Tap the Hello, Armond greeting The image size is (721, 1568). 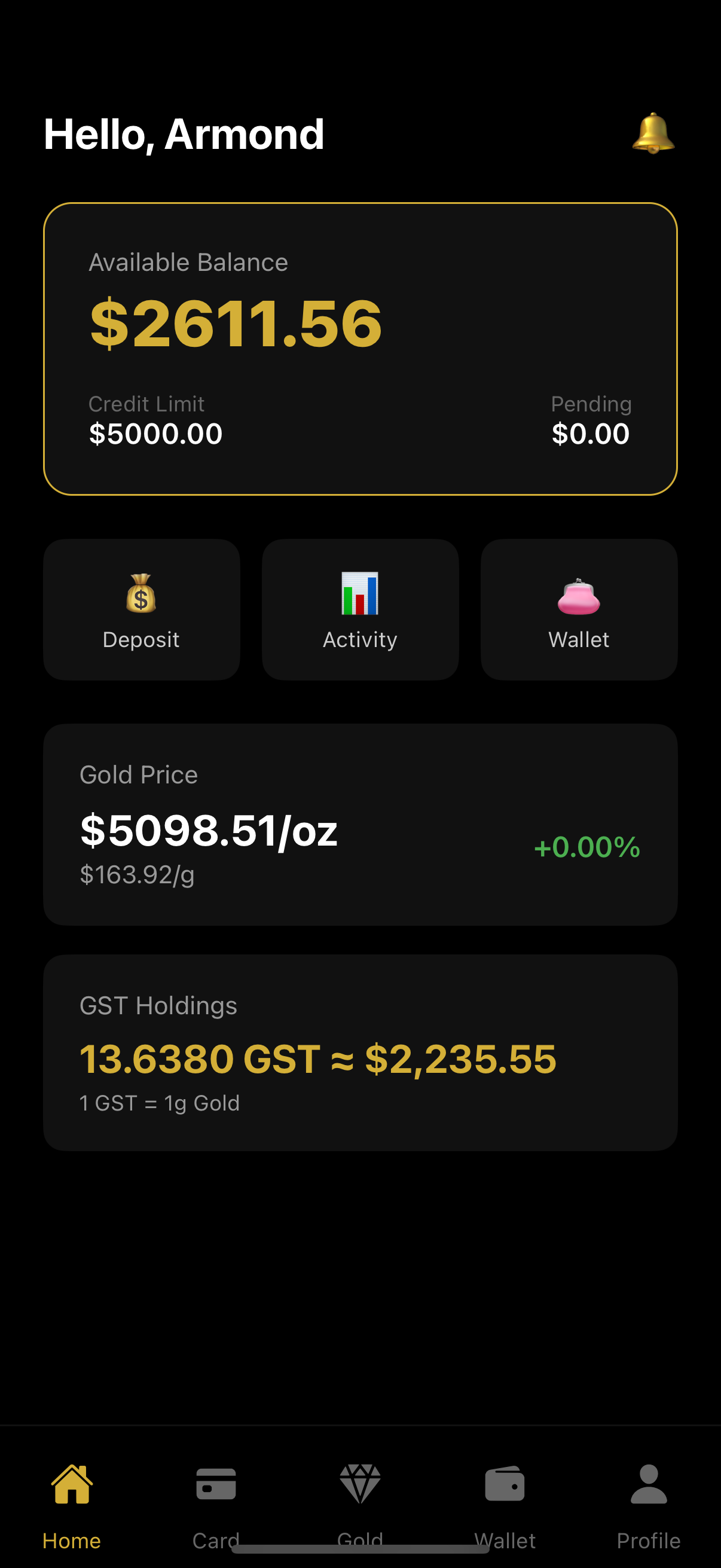183,135
